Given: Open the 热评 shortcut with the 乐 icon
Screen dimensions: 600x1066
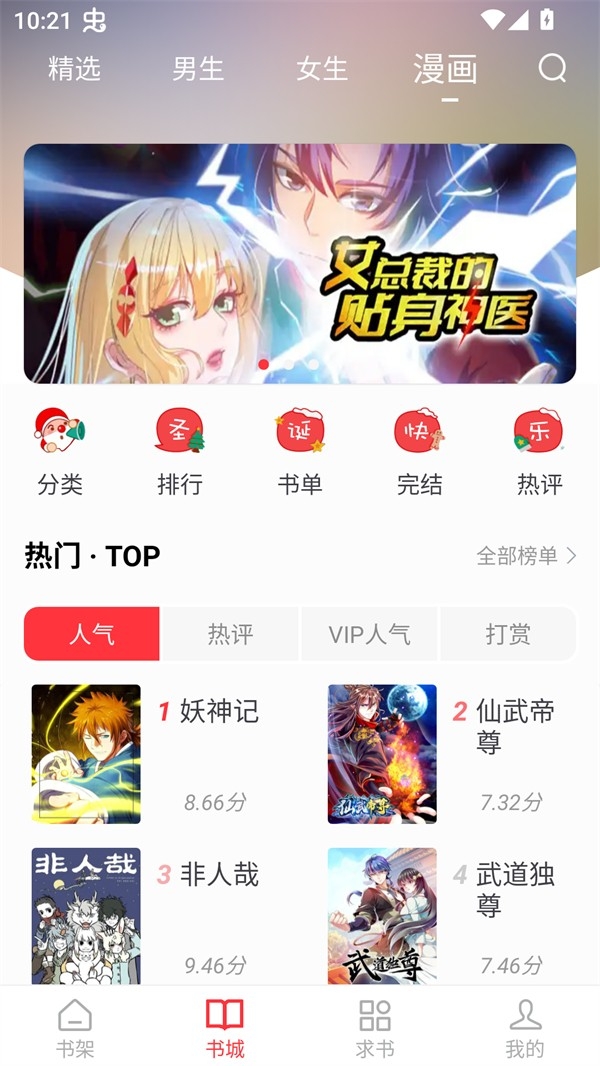Looking at the screenshot, I should click(540, 452).
